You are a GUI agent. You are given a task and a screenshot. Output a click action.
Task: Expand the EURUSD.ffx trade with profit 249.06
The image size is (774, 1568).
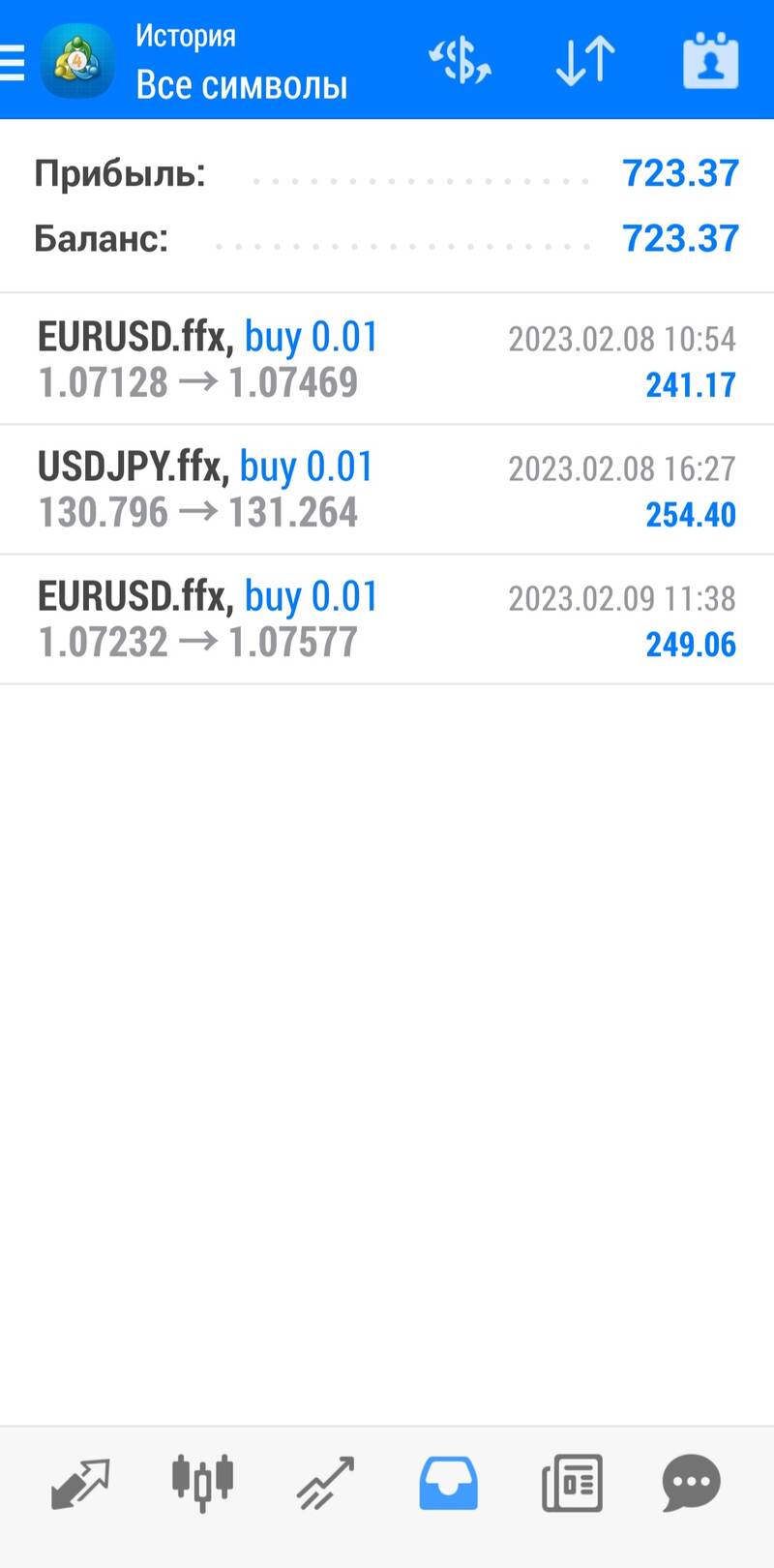pos(387,619)
